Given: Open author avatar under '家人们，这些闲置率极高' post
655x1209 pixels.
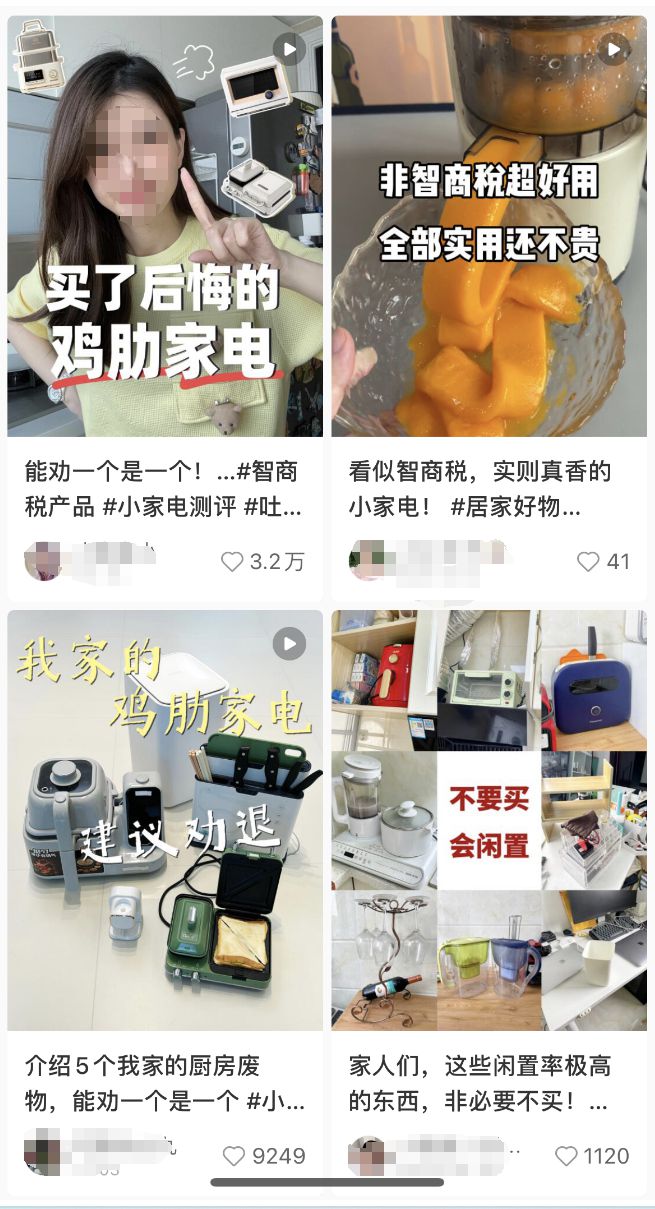Looking at the screenshot, I should coord(367,1155).
